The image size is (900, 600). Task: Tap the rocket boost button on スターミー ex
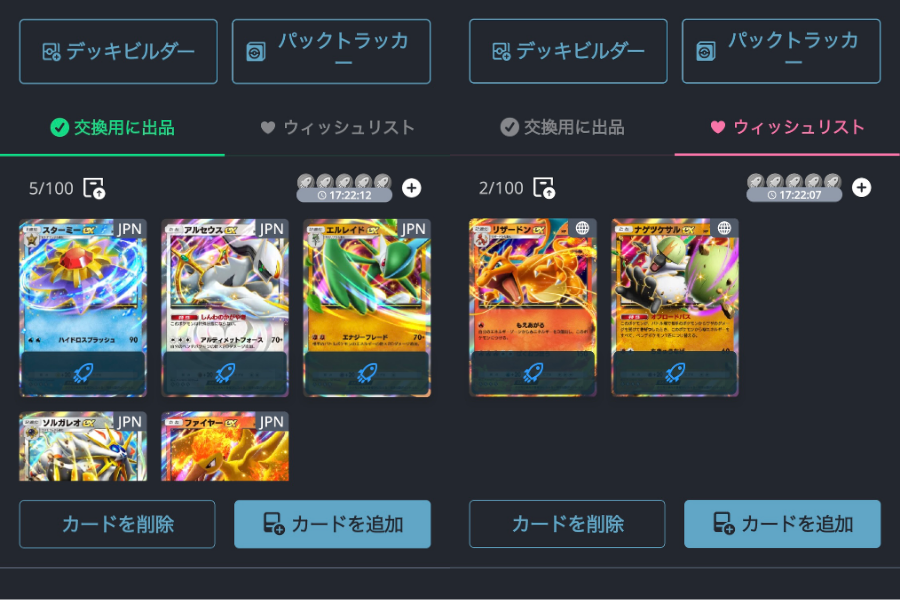(83, 373)
